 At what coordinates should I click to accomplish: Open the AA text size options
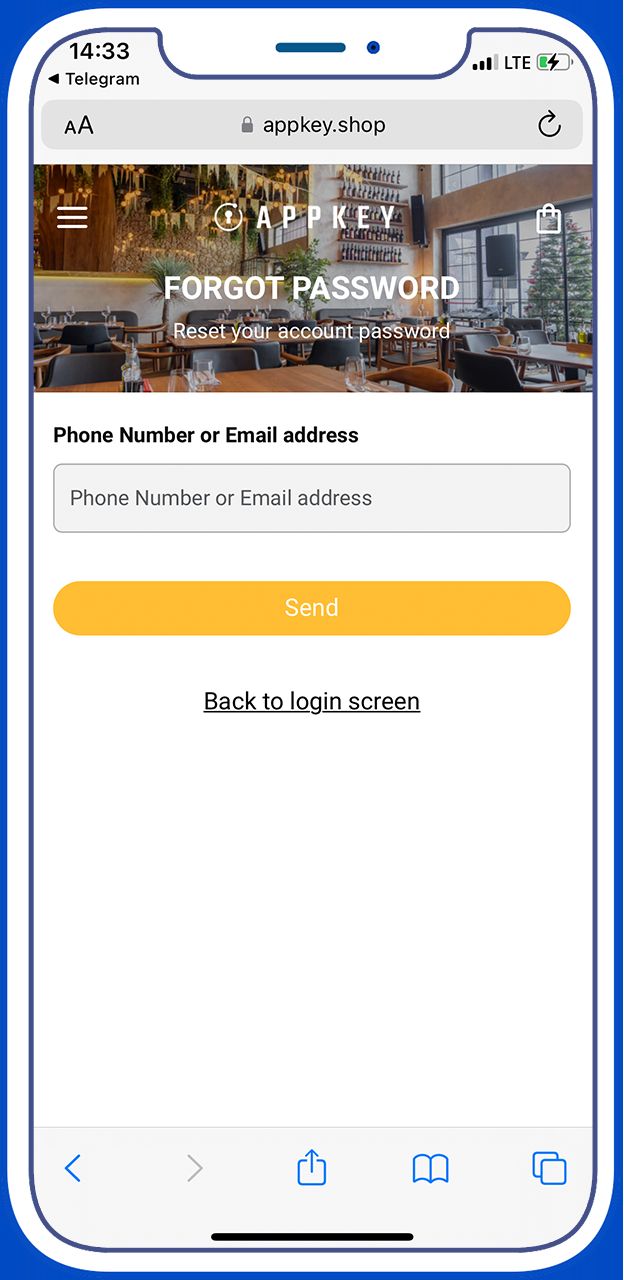(x=79, y=125)
